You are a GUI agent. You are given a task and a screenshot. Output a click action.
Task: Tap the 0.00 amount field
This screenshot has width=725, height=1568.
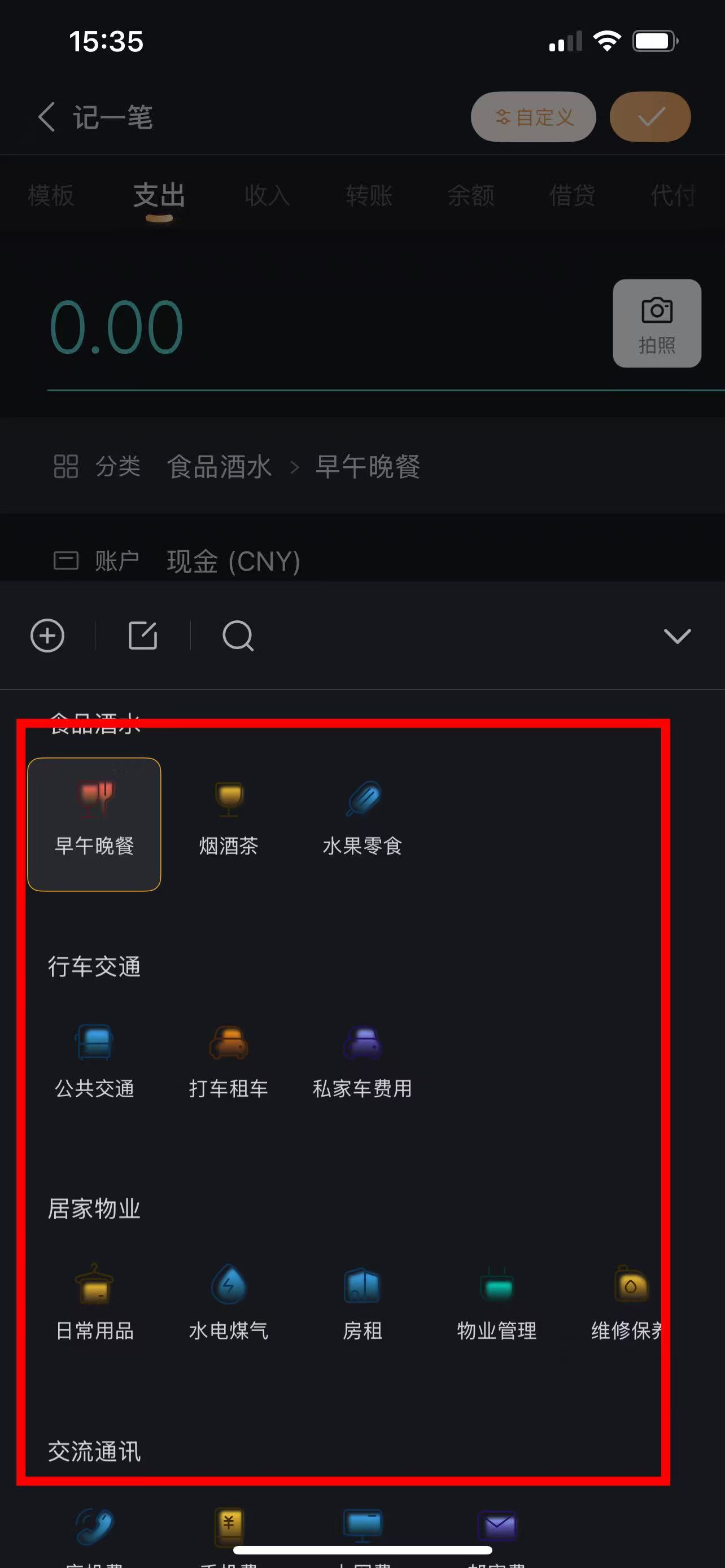pyautogui.click(x=116, y=328)
